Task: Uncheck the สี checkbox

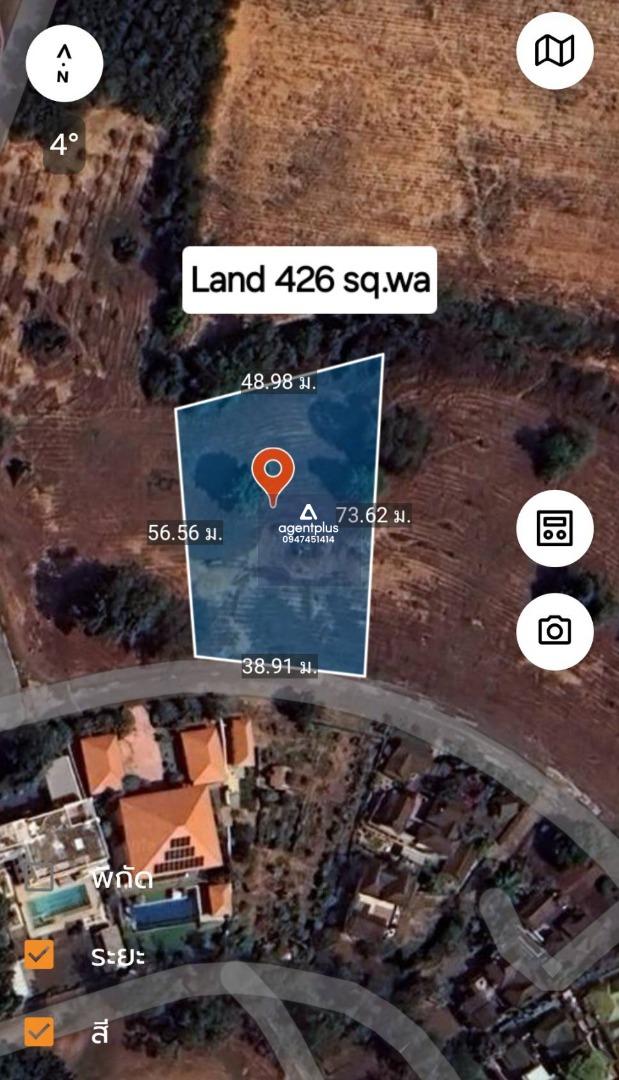Action: [40, 1031]
